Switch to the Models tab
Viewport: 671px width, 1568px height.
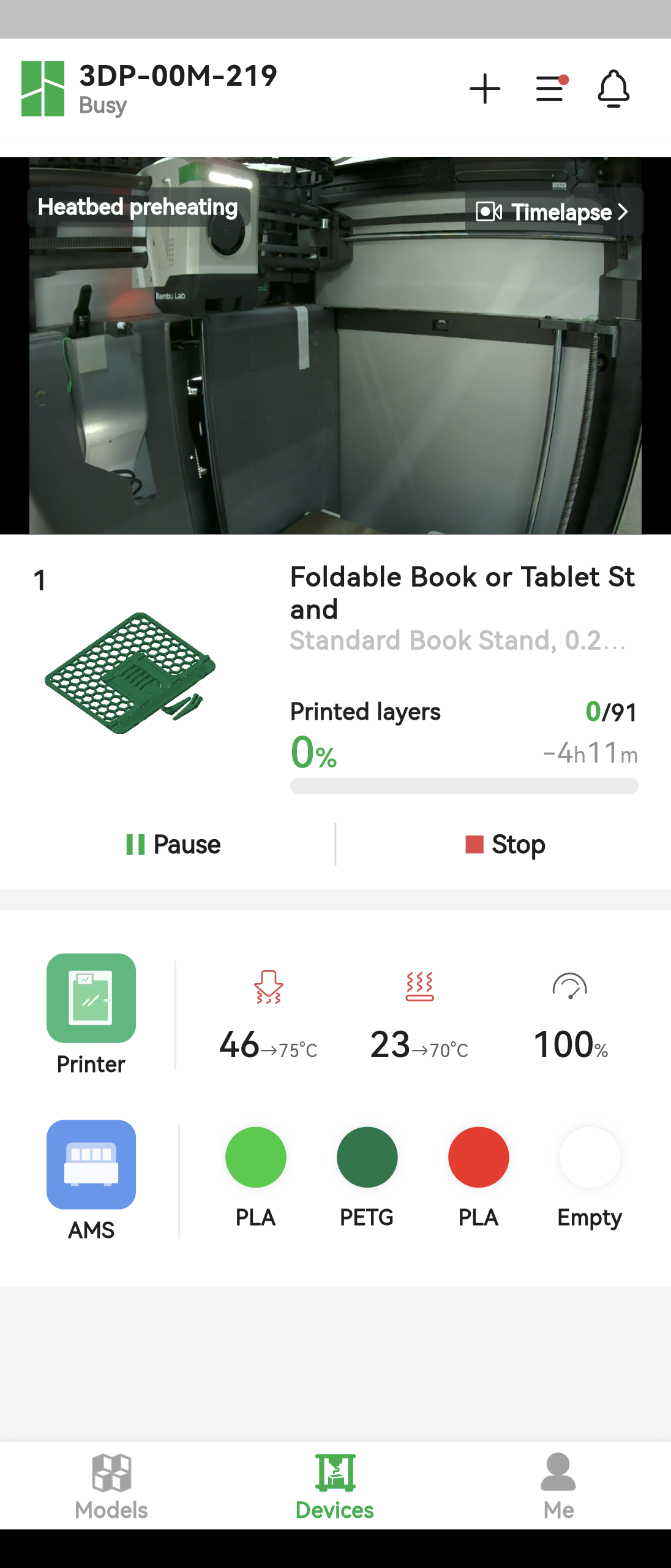pos(111,1486)
